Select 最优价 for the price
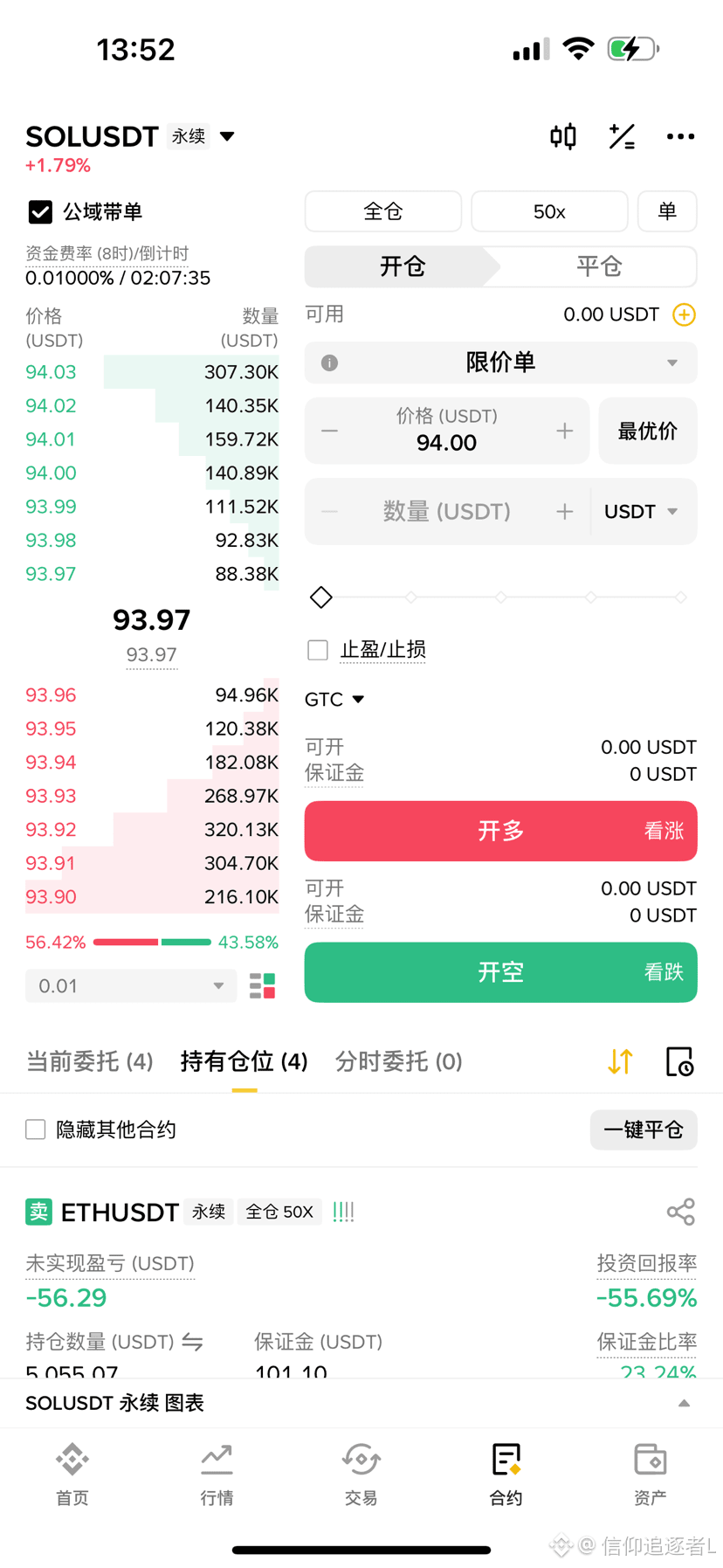The image size is (723, 1568). point(647,431)
